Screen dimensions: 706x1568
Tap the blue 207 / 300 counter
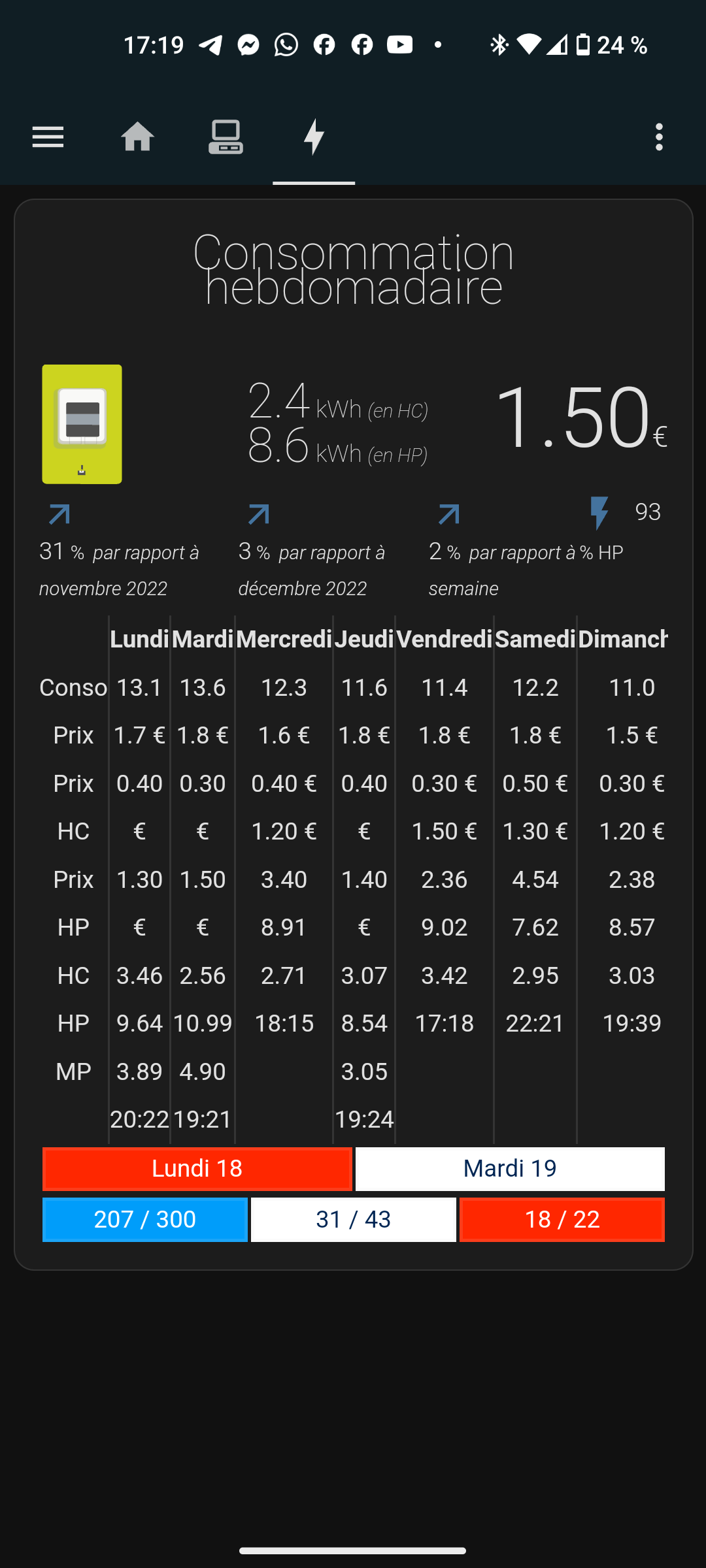coord(145,1220)
